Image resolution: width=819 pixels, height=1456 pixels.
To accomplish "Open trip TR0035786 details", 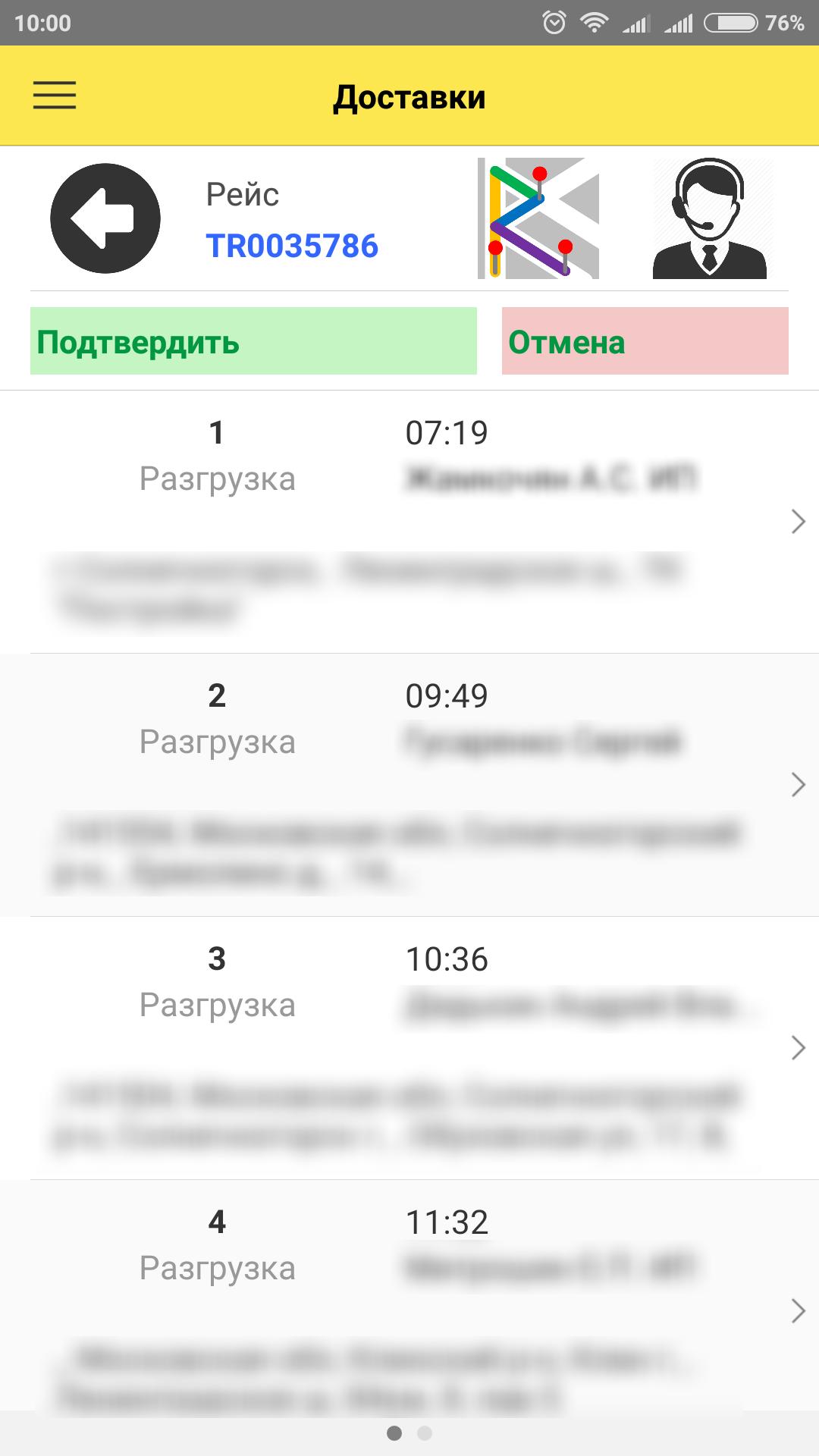I will coord(292,246).
